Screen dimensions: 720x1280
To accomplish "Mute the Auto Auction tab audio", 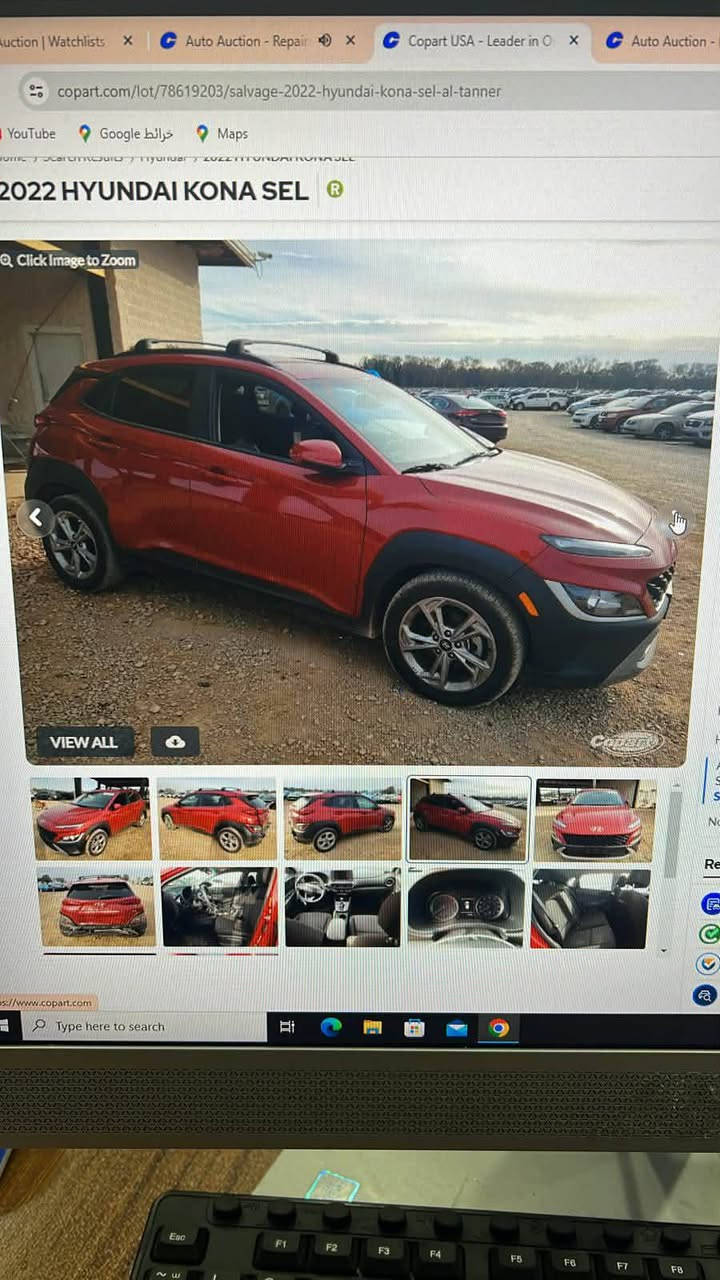I will tap(325, 41).
